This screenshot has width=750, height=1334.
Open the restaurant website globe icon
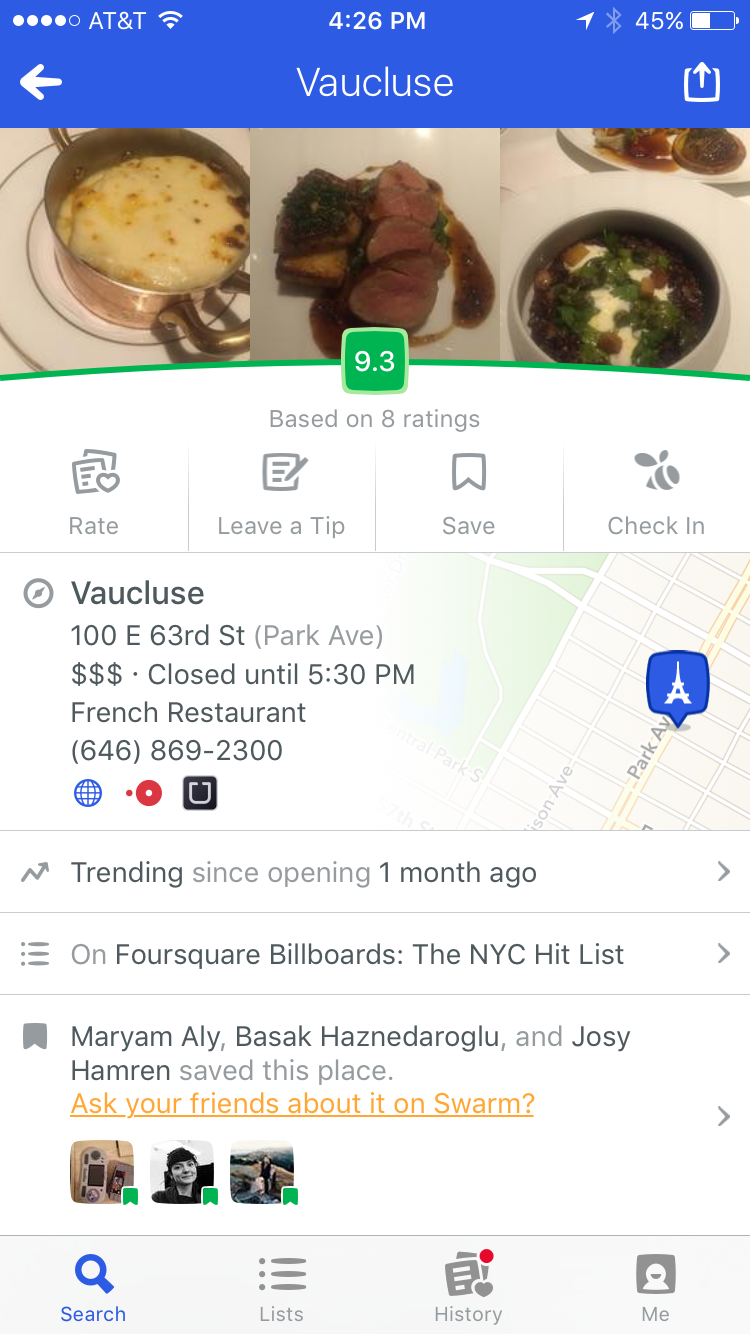pos(88,794)
